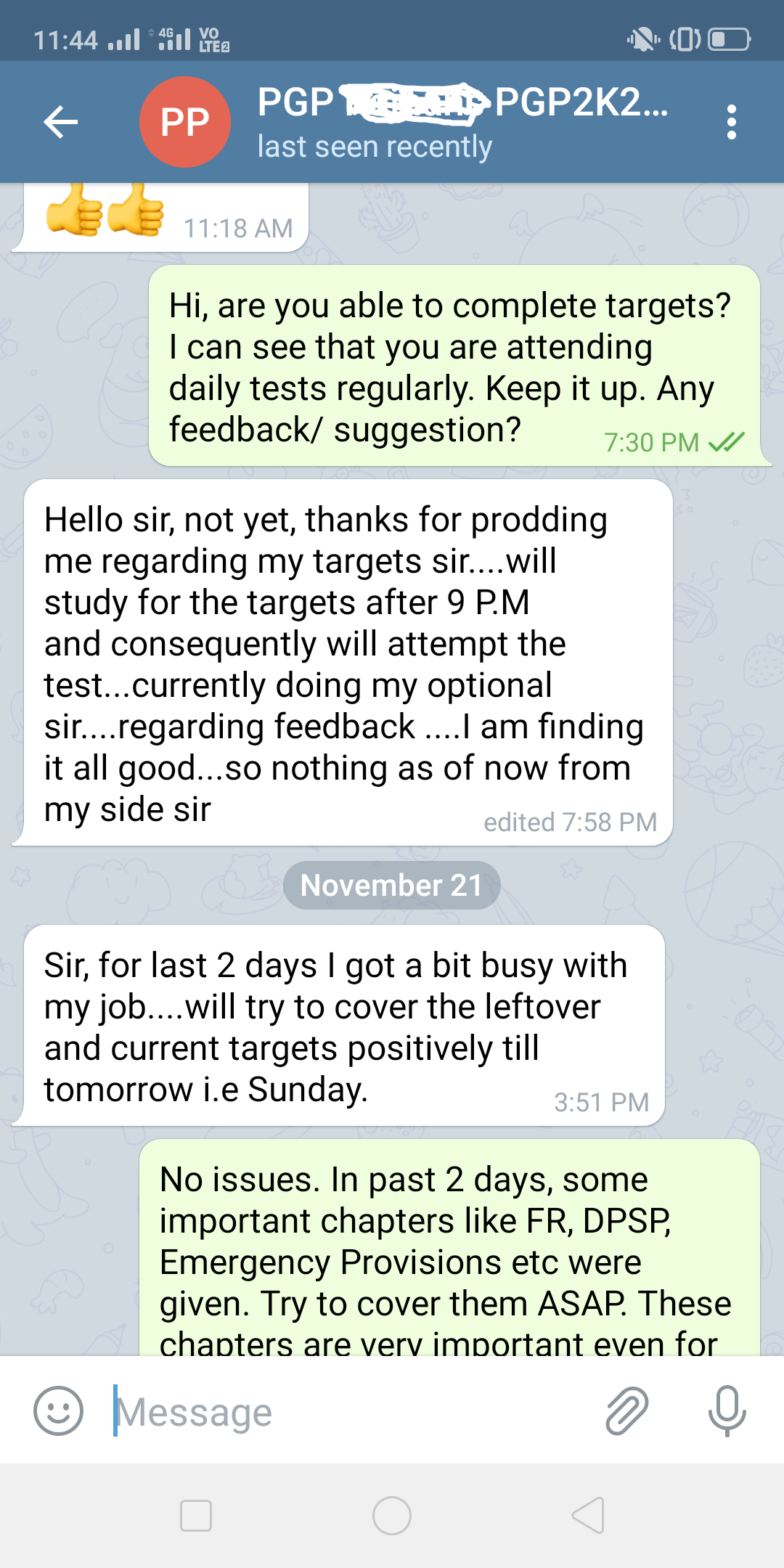Open the three-dot overflow menu

coord(731,122)
